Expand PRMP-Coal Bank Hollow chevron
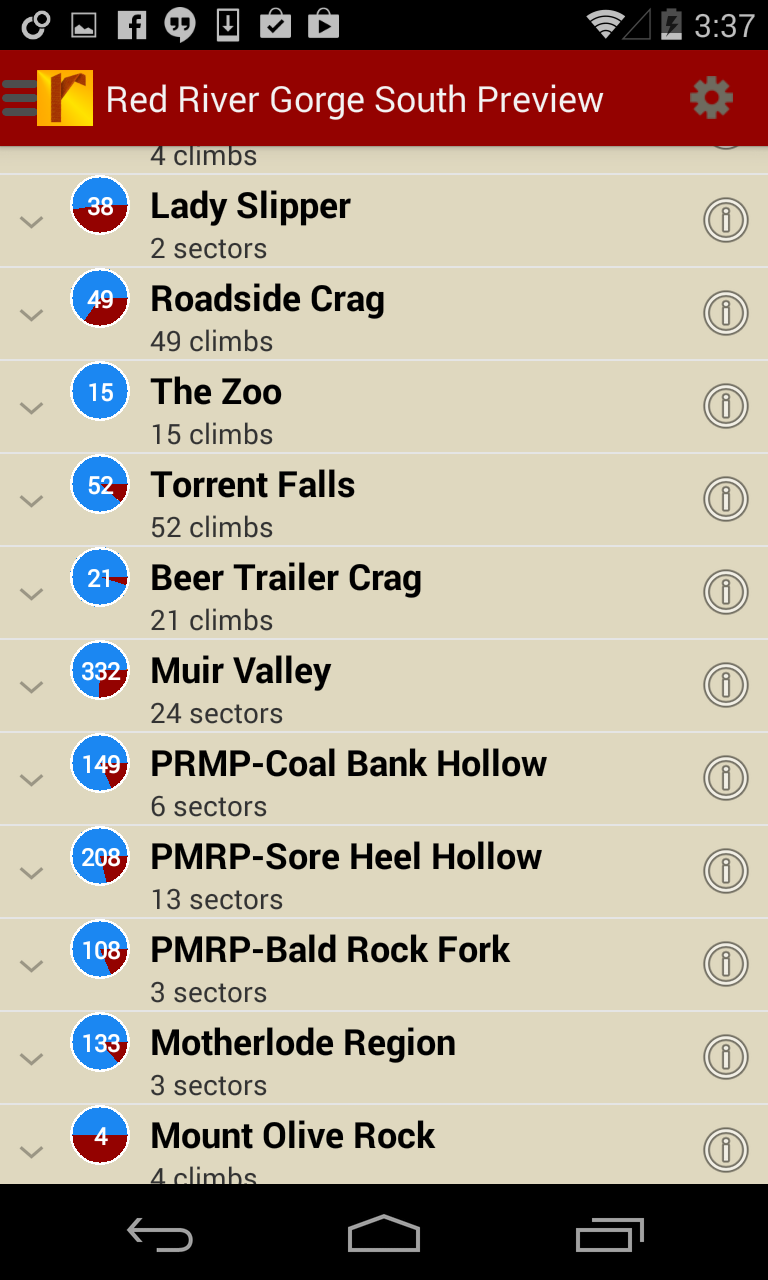This screenshot has height=1280, width=768. [32, 779]
